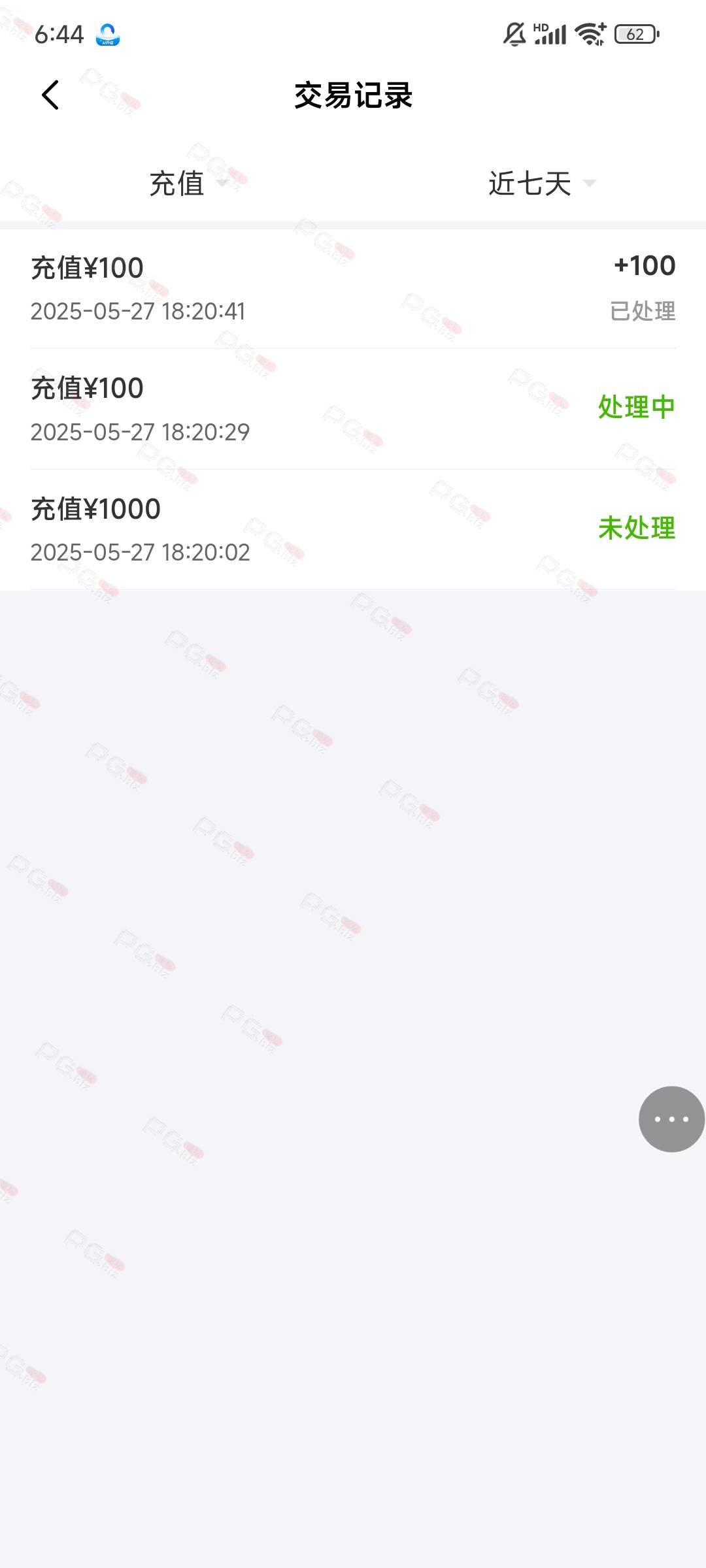The image size is (706, 1568).
Task: Open the 充值¥1000 record marked 未处理
Action: 353,530
